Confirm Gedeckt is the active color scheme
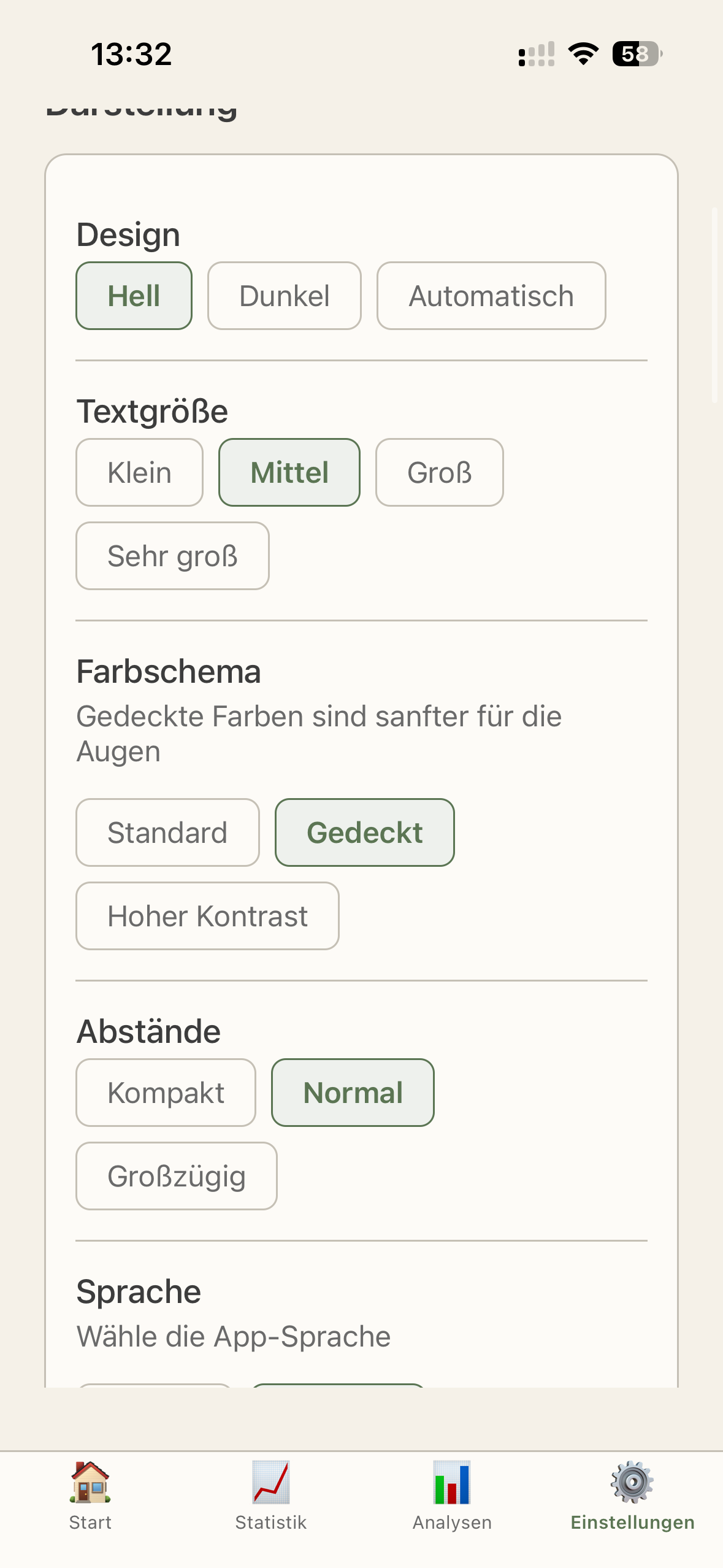The image size is (723, 1568). [x=364, y=832]
